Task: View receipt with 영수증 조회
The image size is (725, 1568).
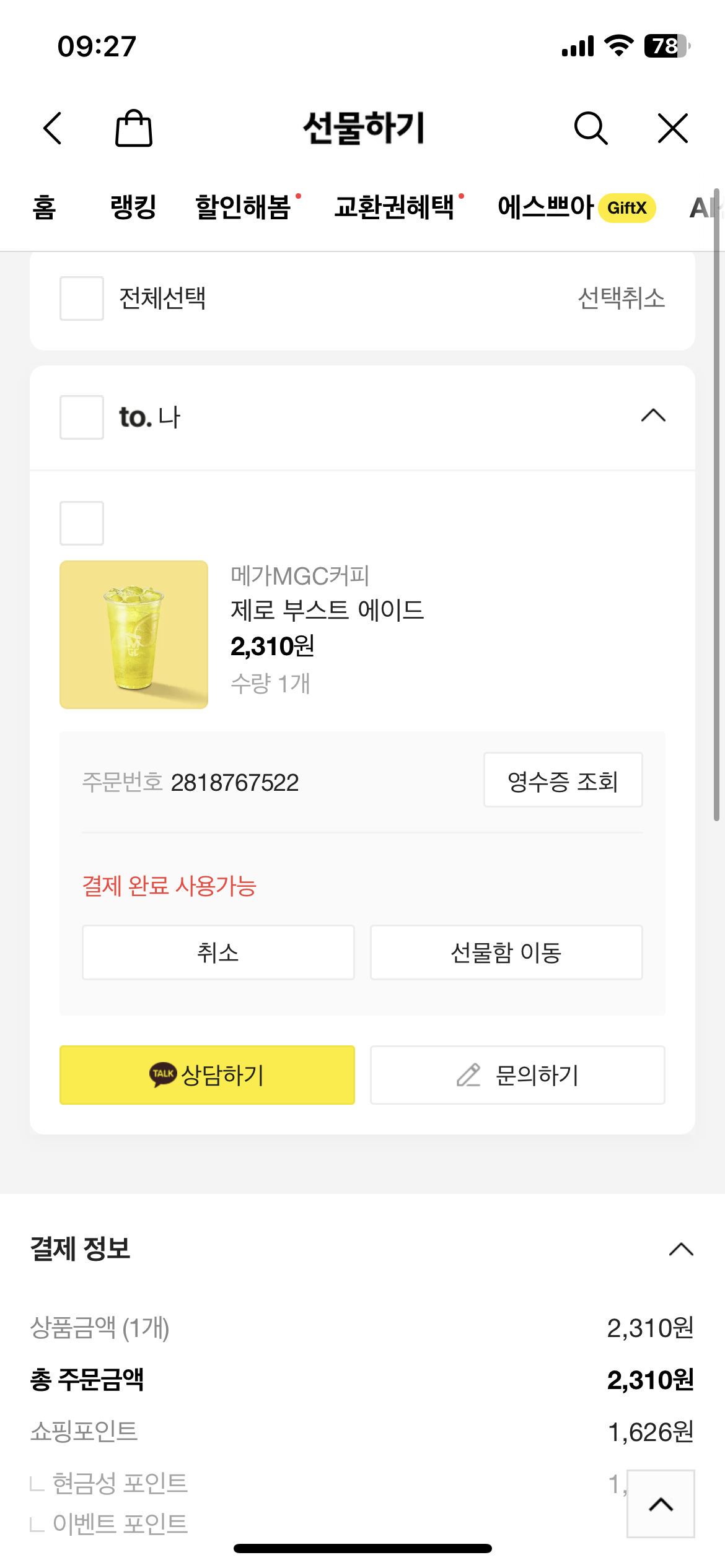Action: 563,780
